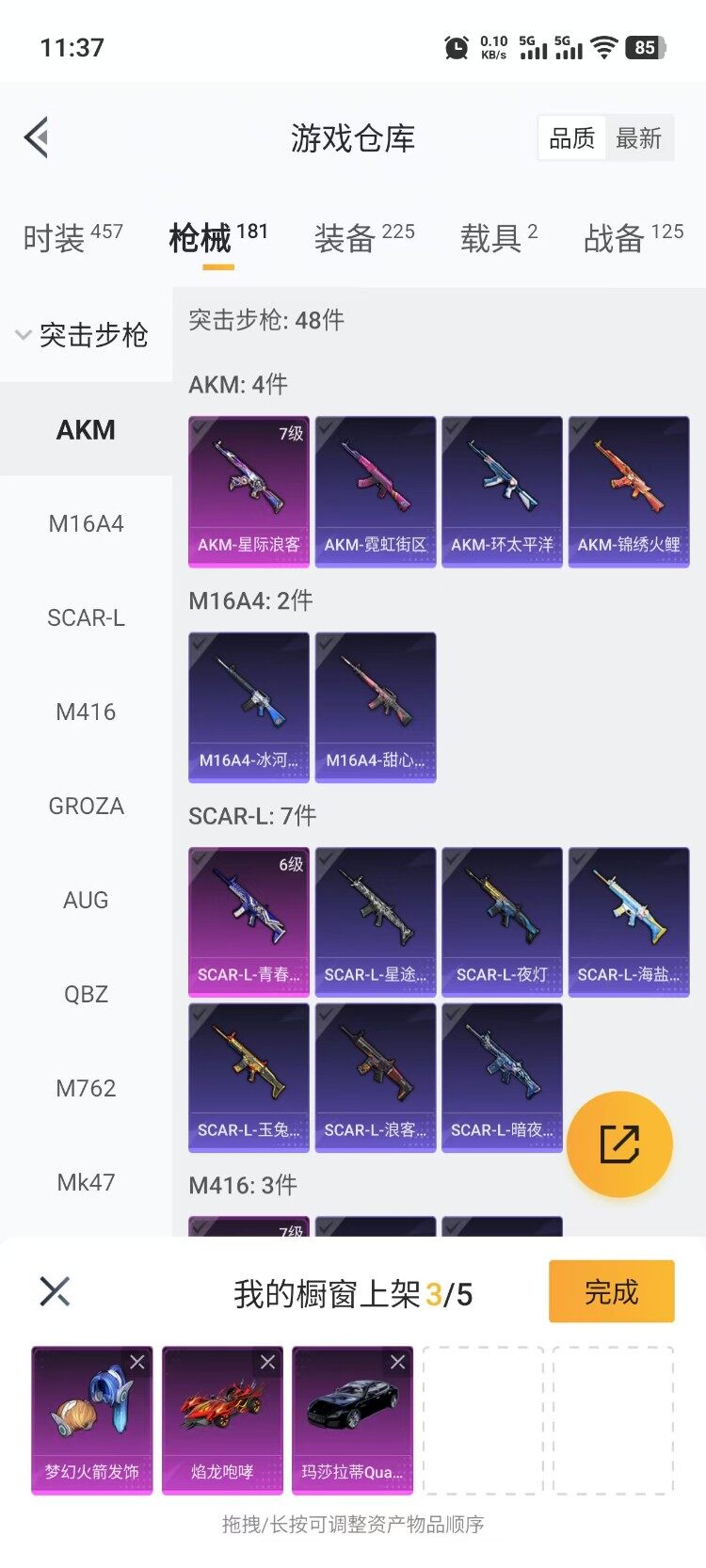The height and width of the screenshot is (1568, 706).
Task: Pick the M16A4-冰河 skin
Action: (249, 706)
